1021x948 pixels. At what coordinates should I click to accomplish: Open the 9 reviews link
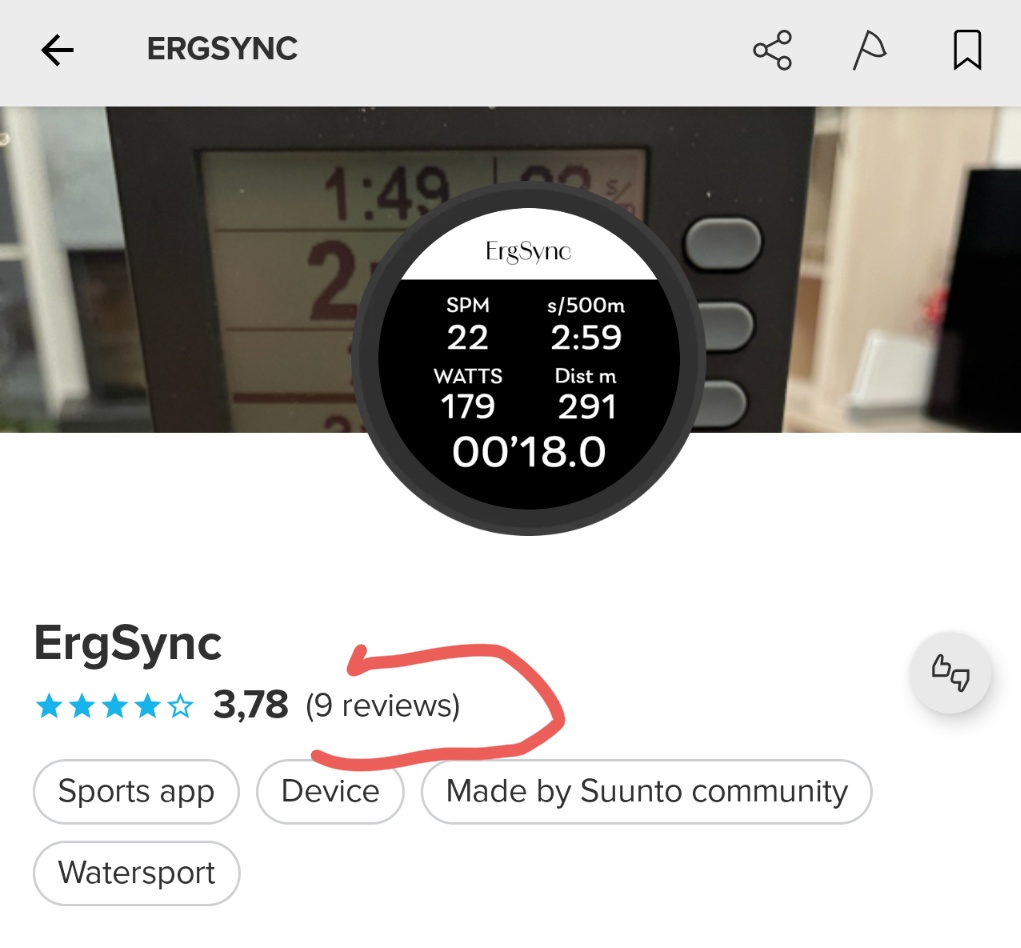click(x=383, y=706)
